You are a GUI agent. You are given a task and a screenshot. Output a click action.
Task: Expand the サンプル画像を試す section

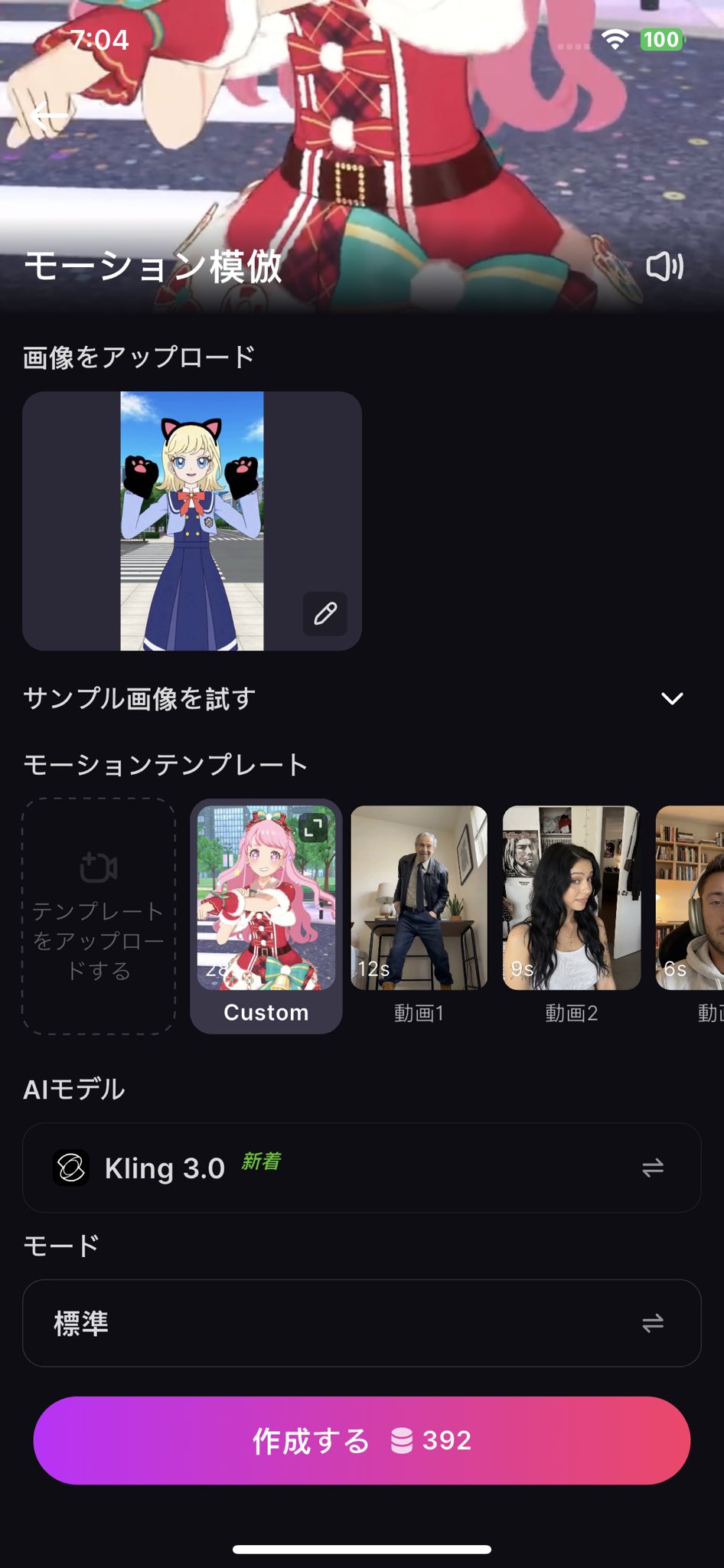tap(671, 698)
